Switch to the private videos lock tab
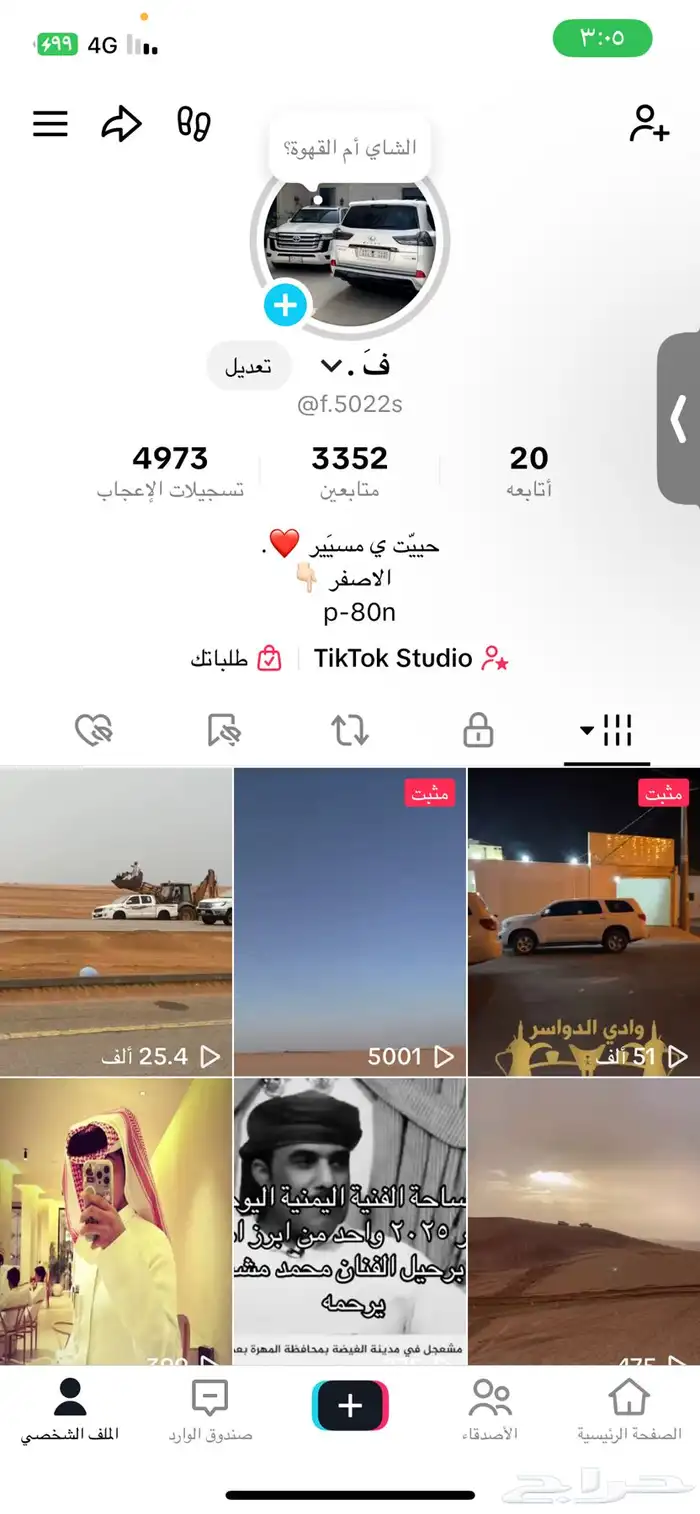This screenshot has width=700, height=1514. point(478,732)
